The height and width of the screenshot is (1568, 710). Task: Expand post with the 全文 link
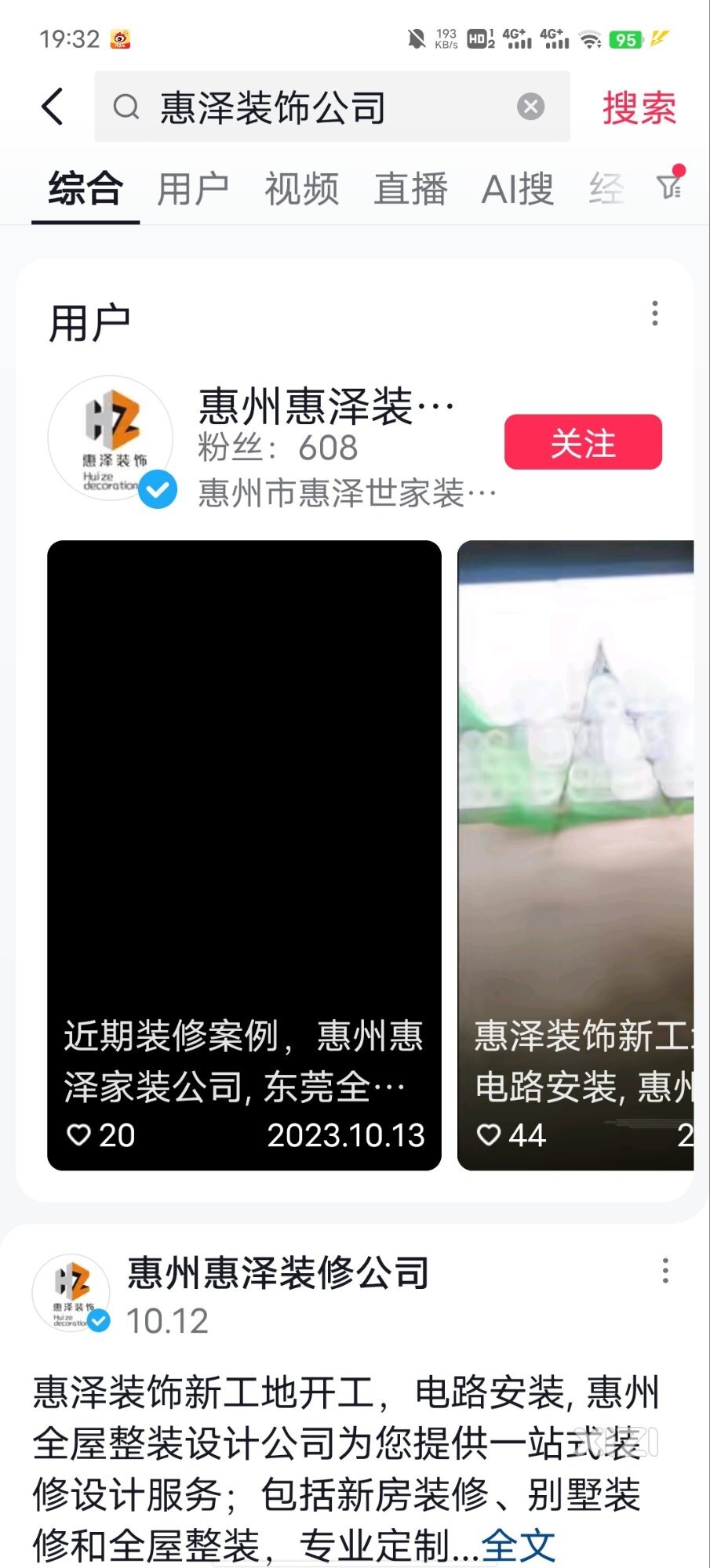(518, 1545)
